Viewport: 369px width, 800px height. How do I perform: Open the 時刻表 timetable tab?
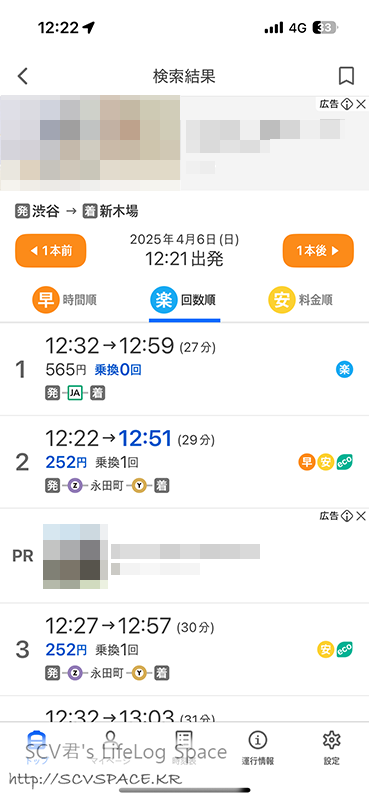pos(184,747)
